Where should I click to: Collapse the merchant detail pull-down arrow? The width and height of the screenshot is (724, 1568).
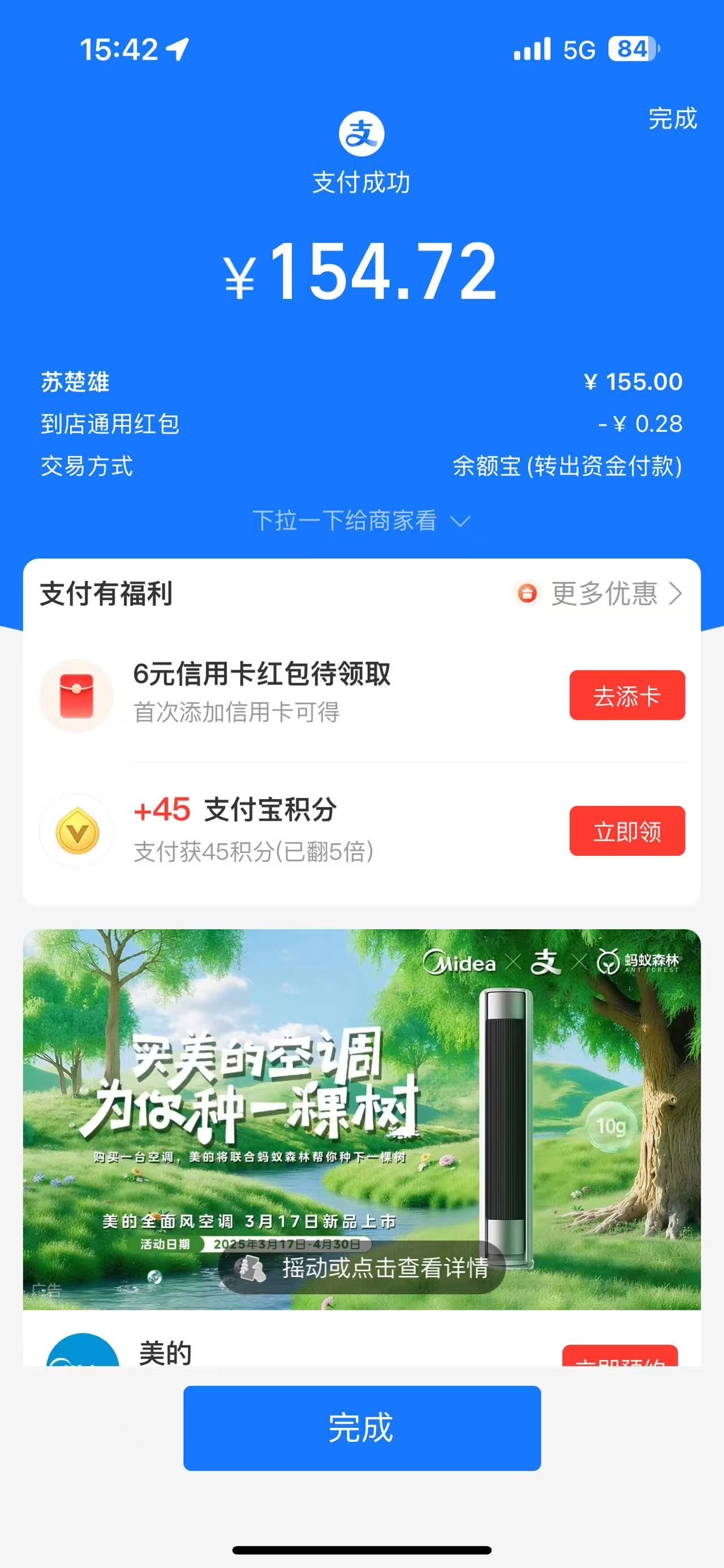pos(462,522)
